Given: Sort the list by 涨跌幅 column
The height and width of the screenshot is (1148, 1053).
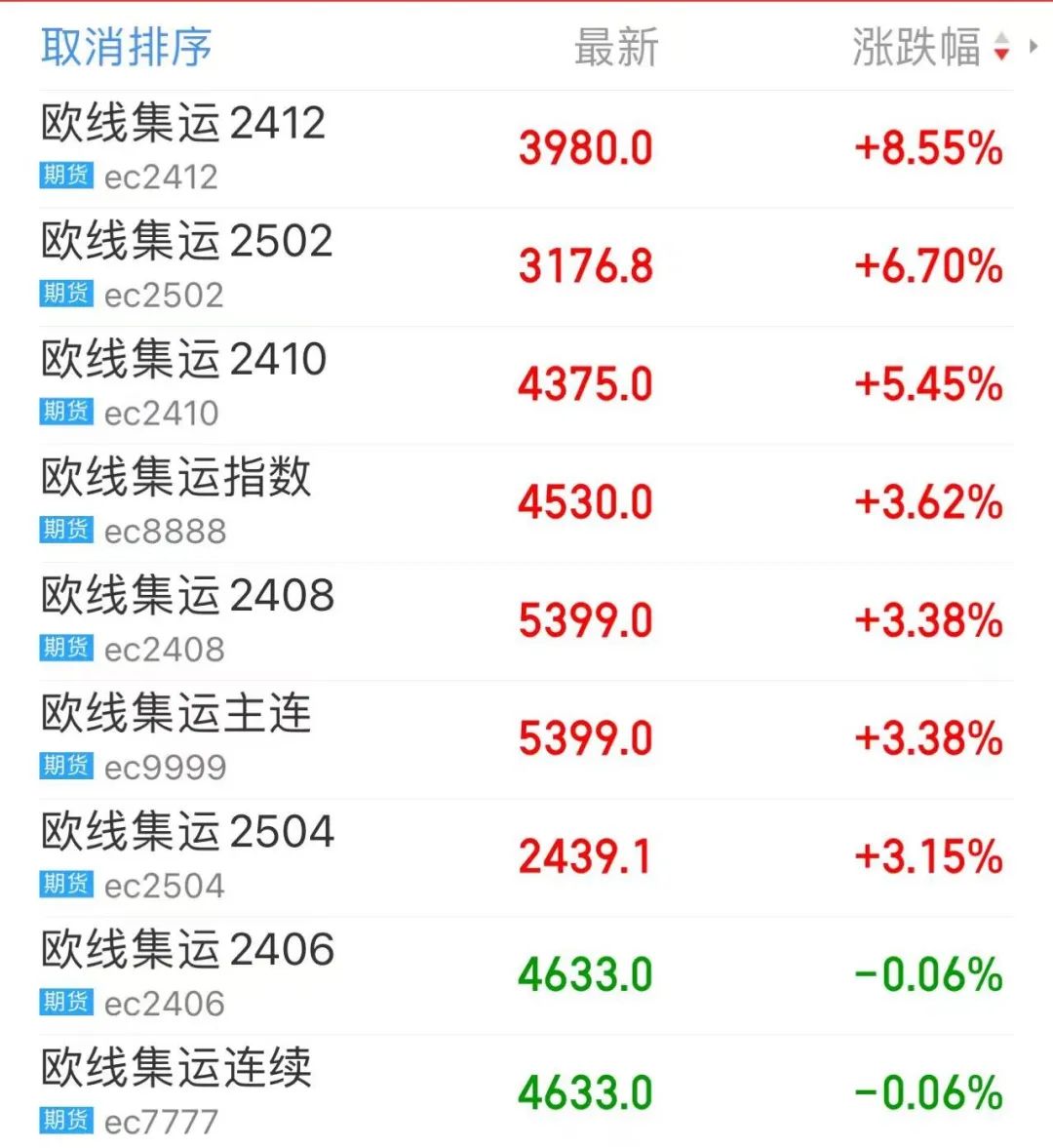Looking at the screenshot, I should 916,47.
